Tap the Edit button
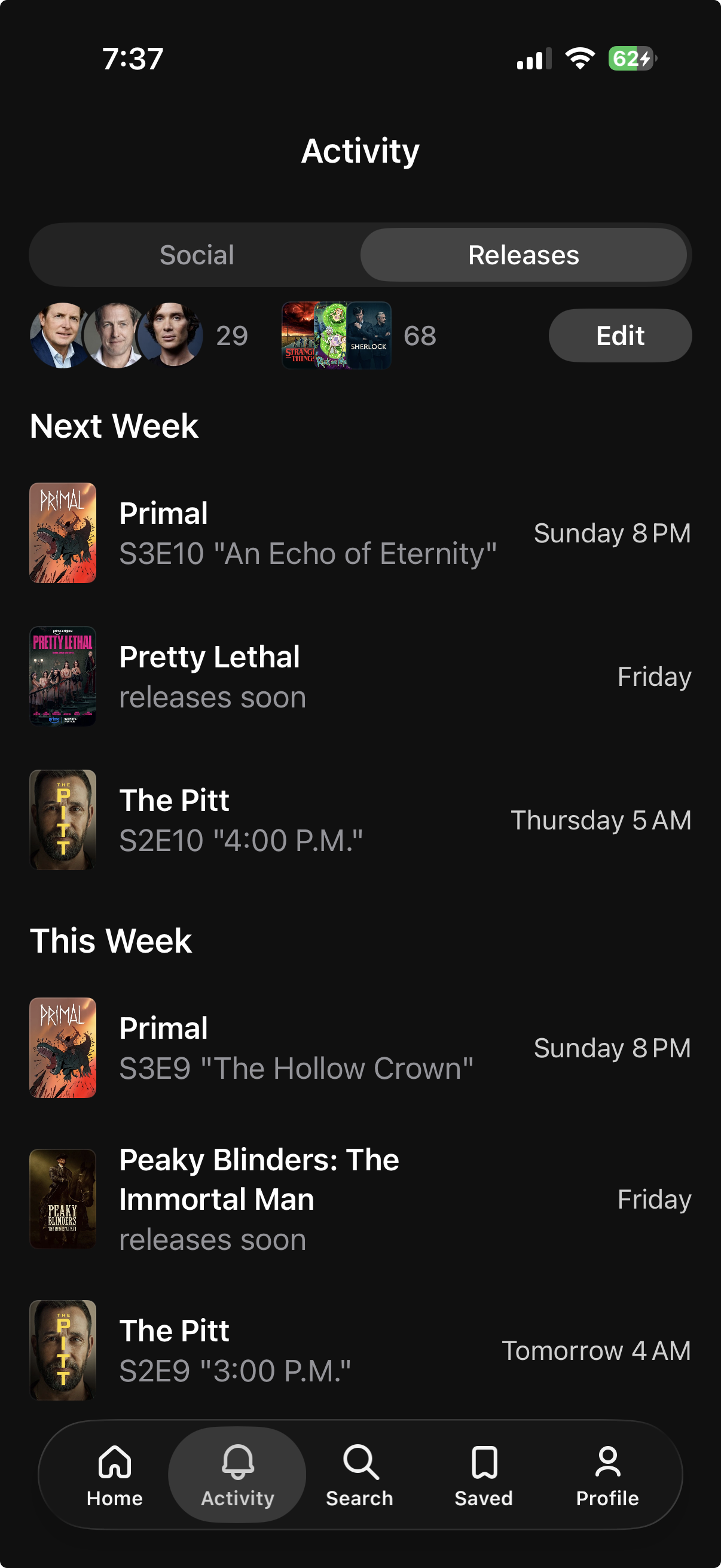Image resolution: width=721 pixels, height=1568 pixels. click(619, 335)
